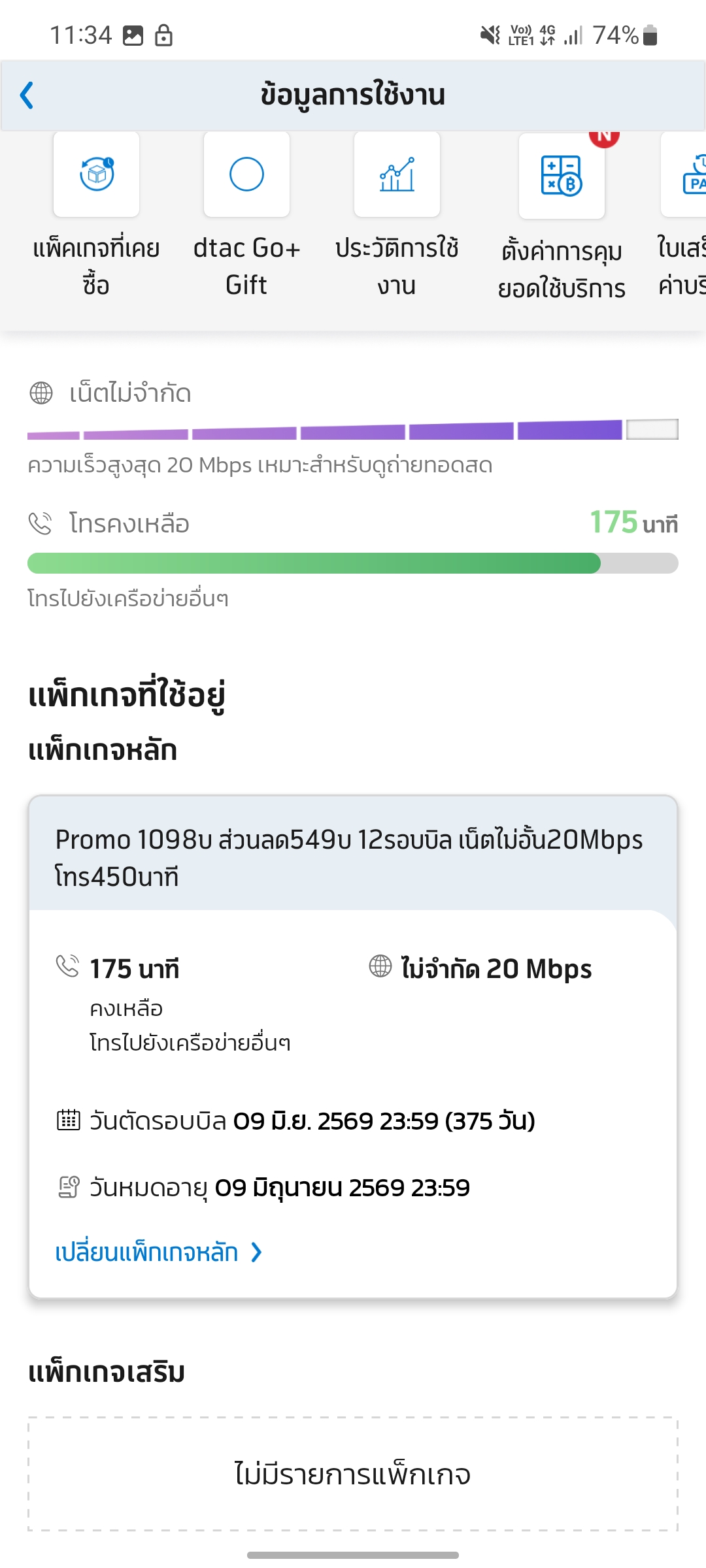Open ประวัติการใช้งาน usage history

pyautogui.click(x=397, y=216)
